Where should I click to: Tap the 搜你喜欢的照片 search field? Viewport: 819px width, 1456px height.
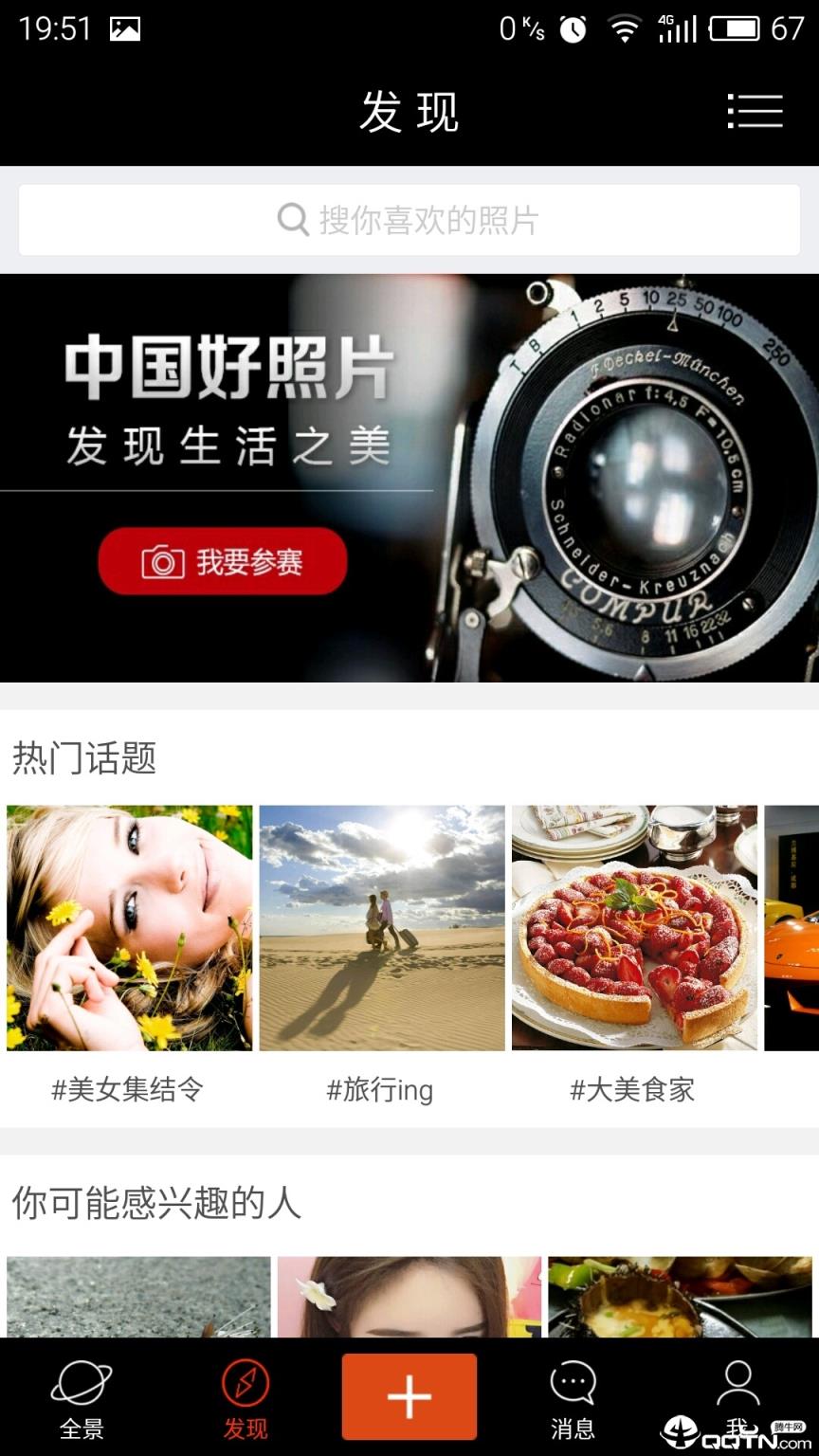[x=409, y=220]
